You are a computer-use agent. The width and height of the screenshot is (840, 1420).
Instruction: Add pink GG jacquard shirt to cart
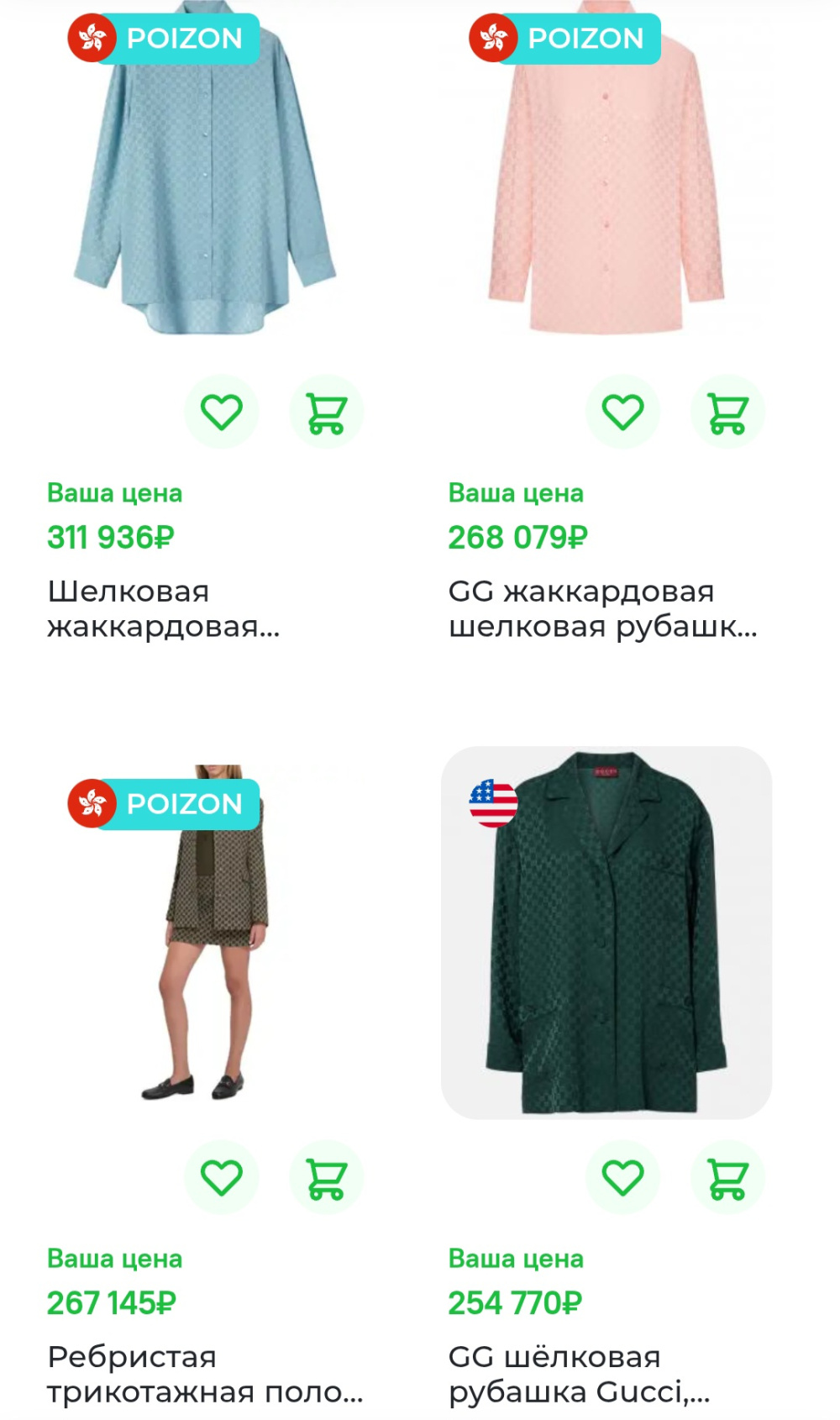coord(727,412)
